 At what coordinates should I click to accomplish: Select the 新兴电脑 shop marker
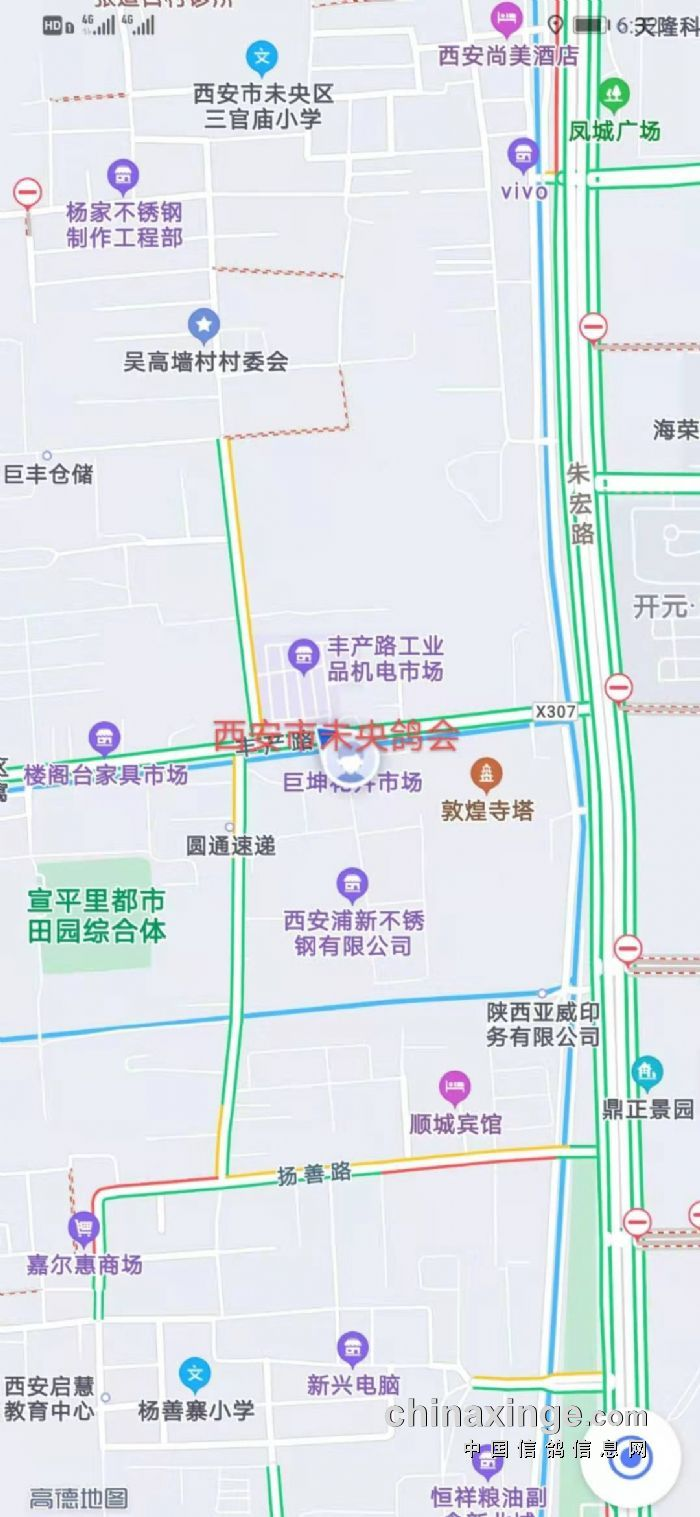(x=352, y=1349)
